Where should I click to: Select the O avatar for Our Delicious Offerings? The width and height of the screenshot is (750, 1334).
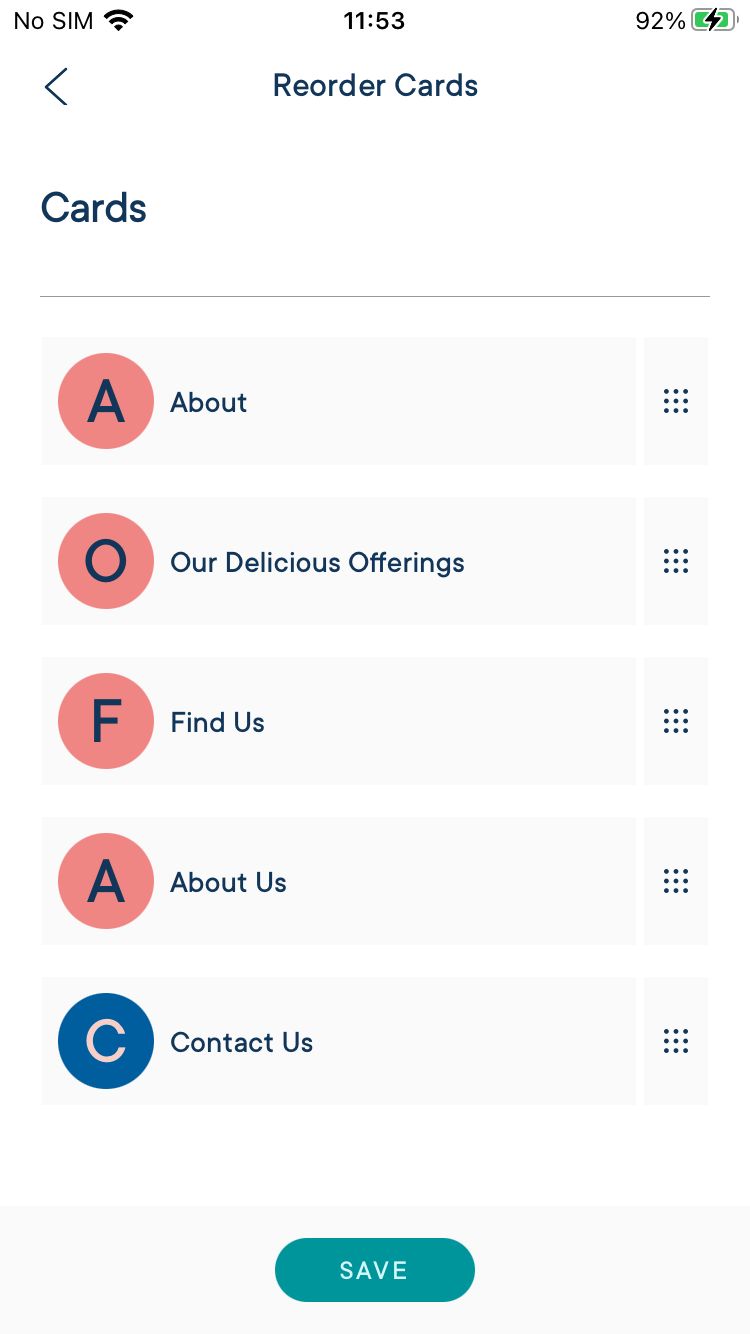click(106, 561)
